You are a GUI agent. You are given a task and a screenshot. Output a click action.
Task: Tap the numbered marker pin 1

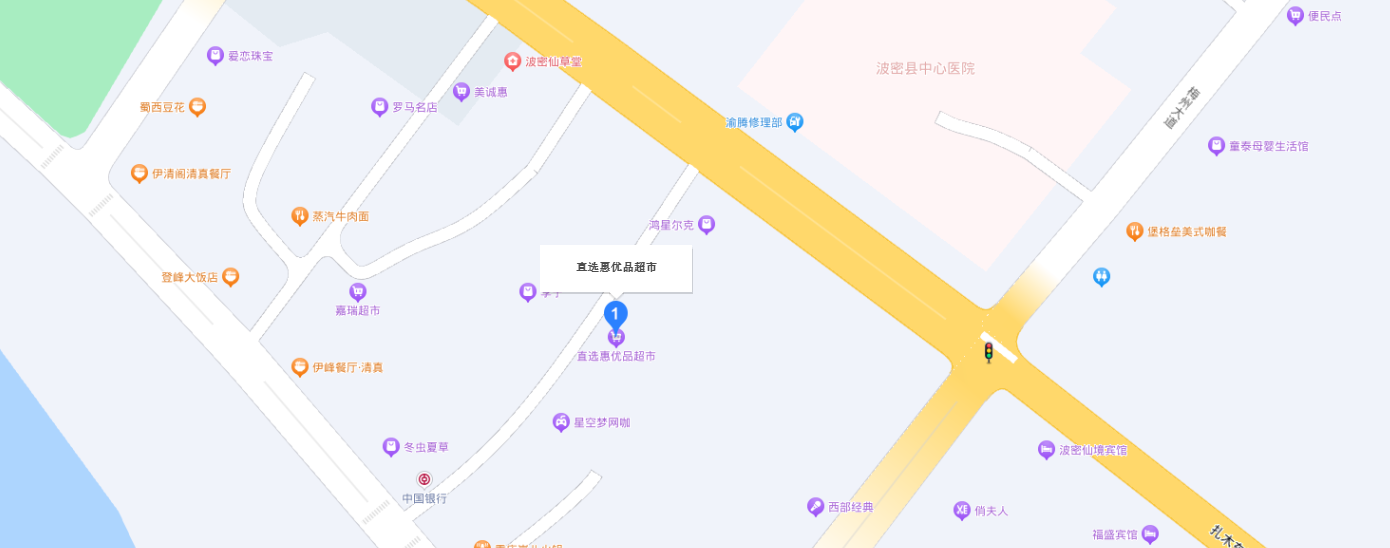pos(616,314)
